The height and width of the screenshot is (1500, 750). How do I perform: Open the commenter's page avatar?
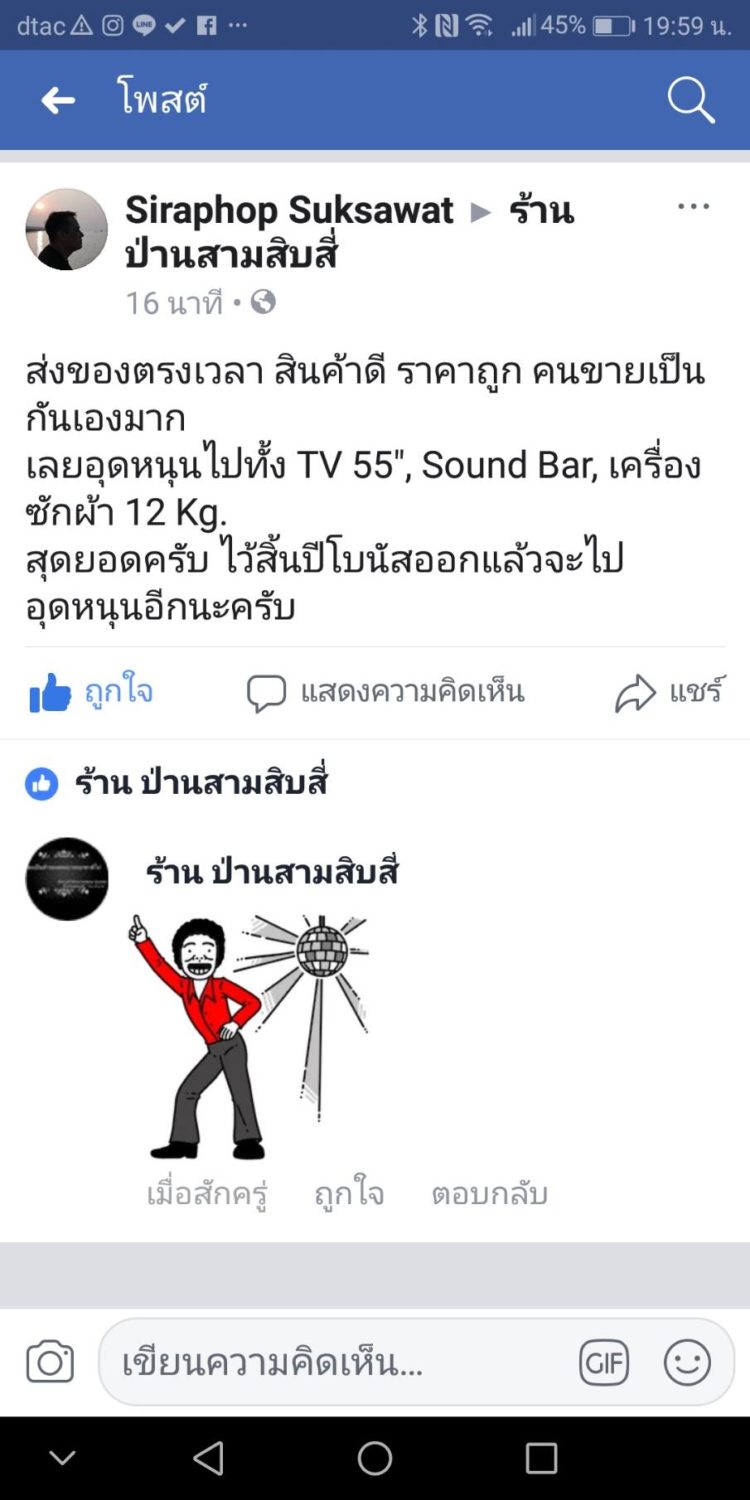point(66,879)
